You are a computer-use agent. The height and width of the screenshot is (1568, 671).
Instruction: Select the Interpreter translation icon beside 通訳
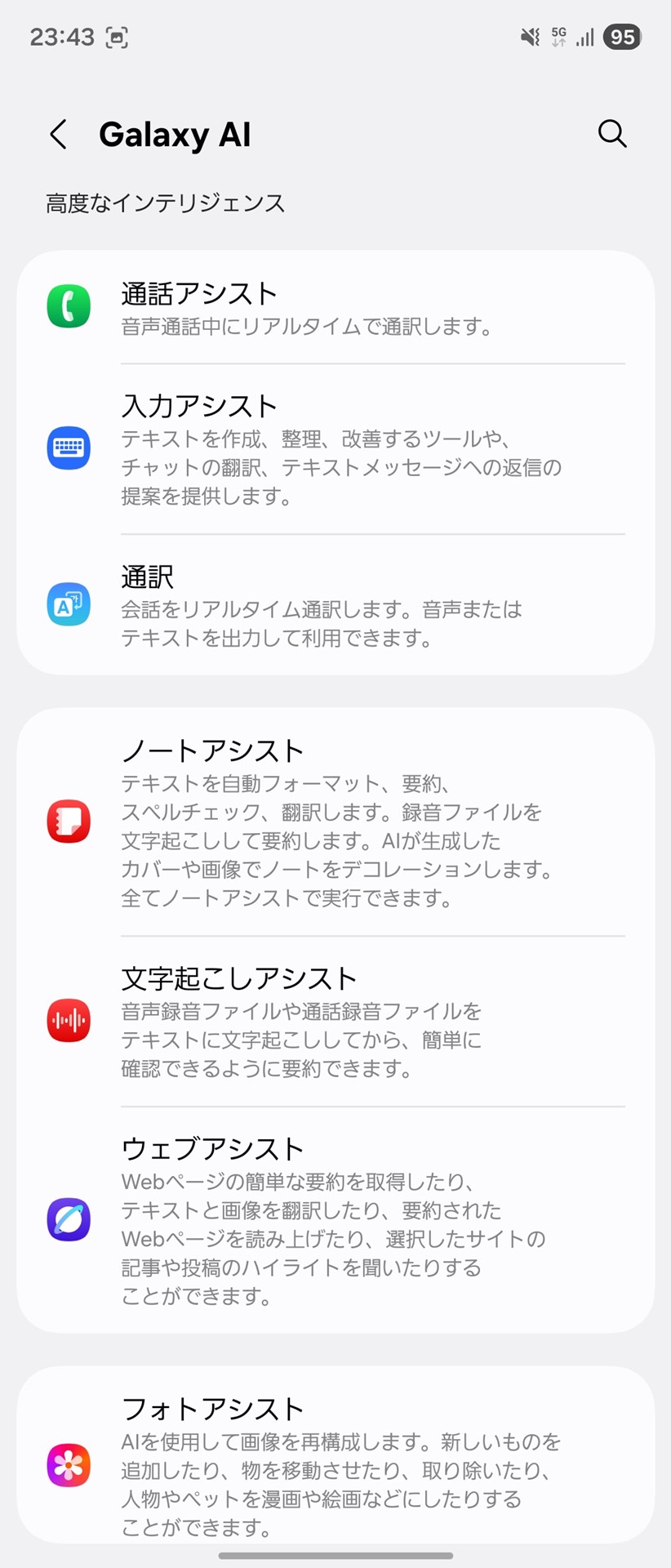tap(69, 604)
